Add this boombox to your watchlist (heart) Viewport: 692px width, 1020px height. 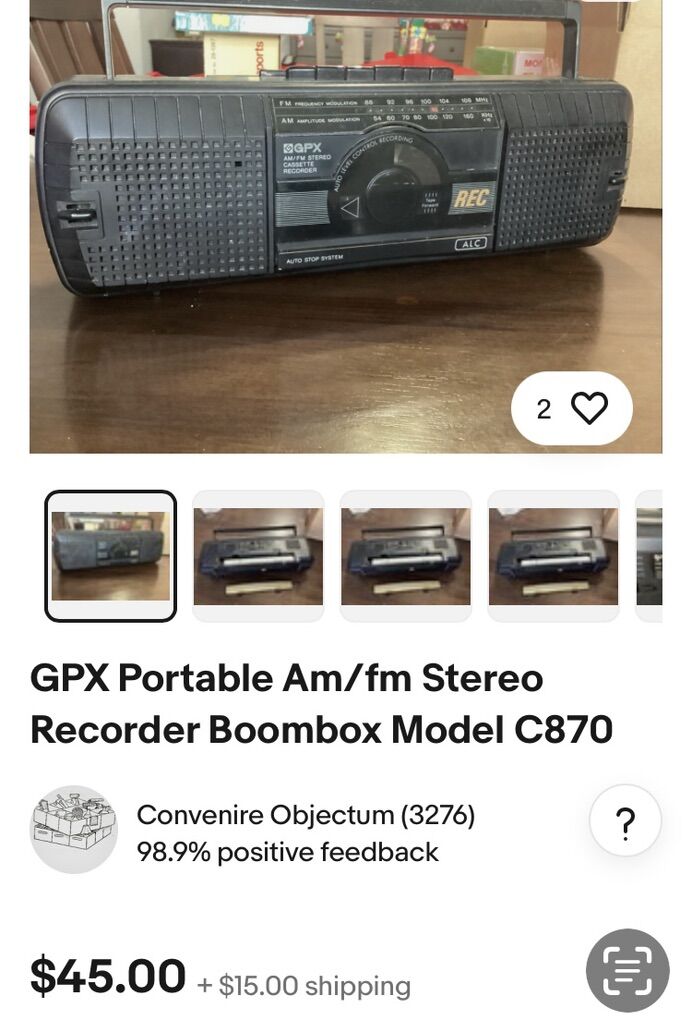tap(589, 408)
